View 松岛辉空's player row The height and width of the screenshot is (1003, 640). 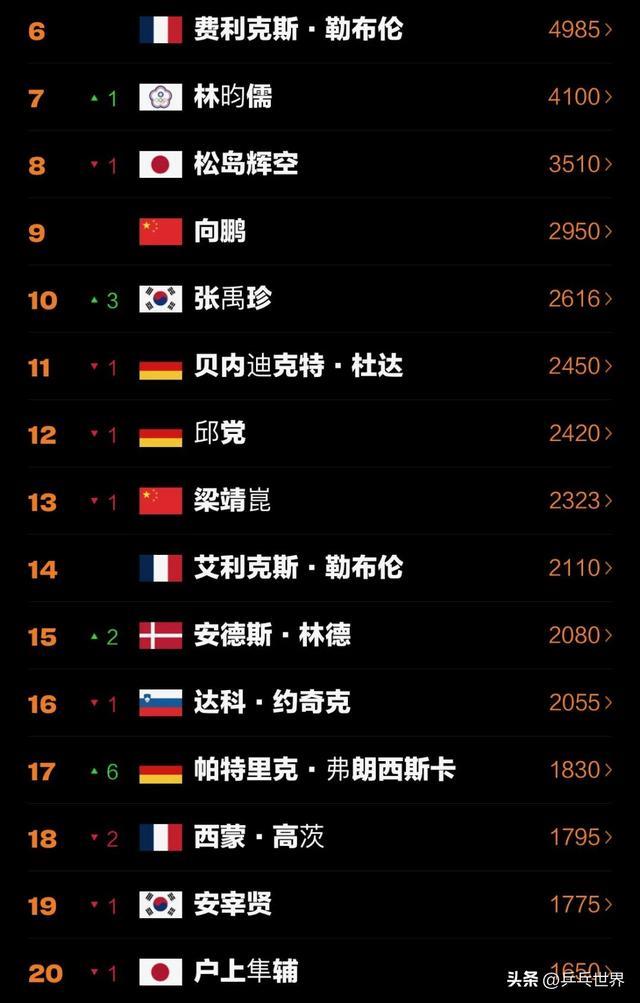[x=246, y=164]
